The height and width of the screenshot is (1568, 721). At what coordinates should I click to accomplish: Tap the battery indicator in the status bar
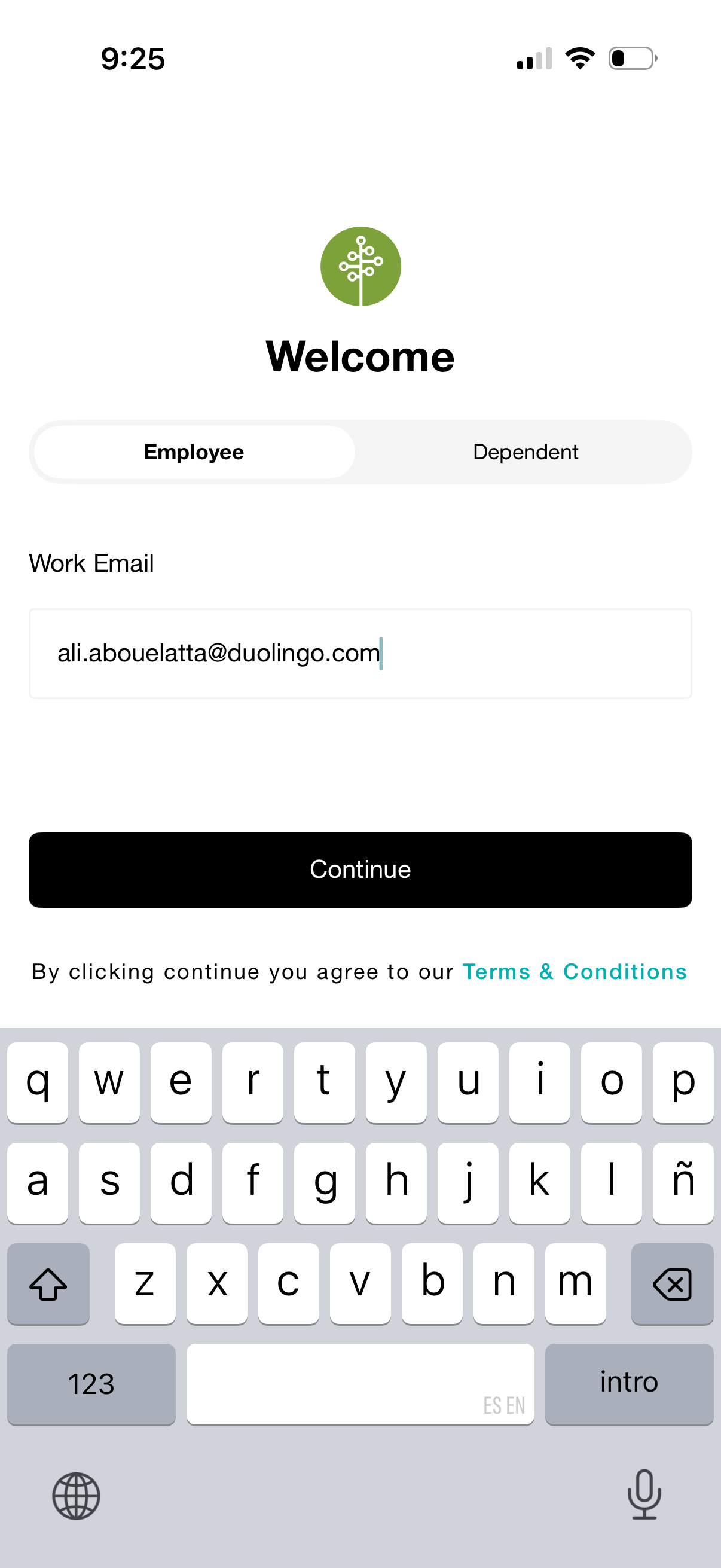point(630,58)
